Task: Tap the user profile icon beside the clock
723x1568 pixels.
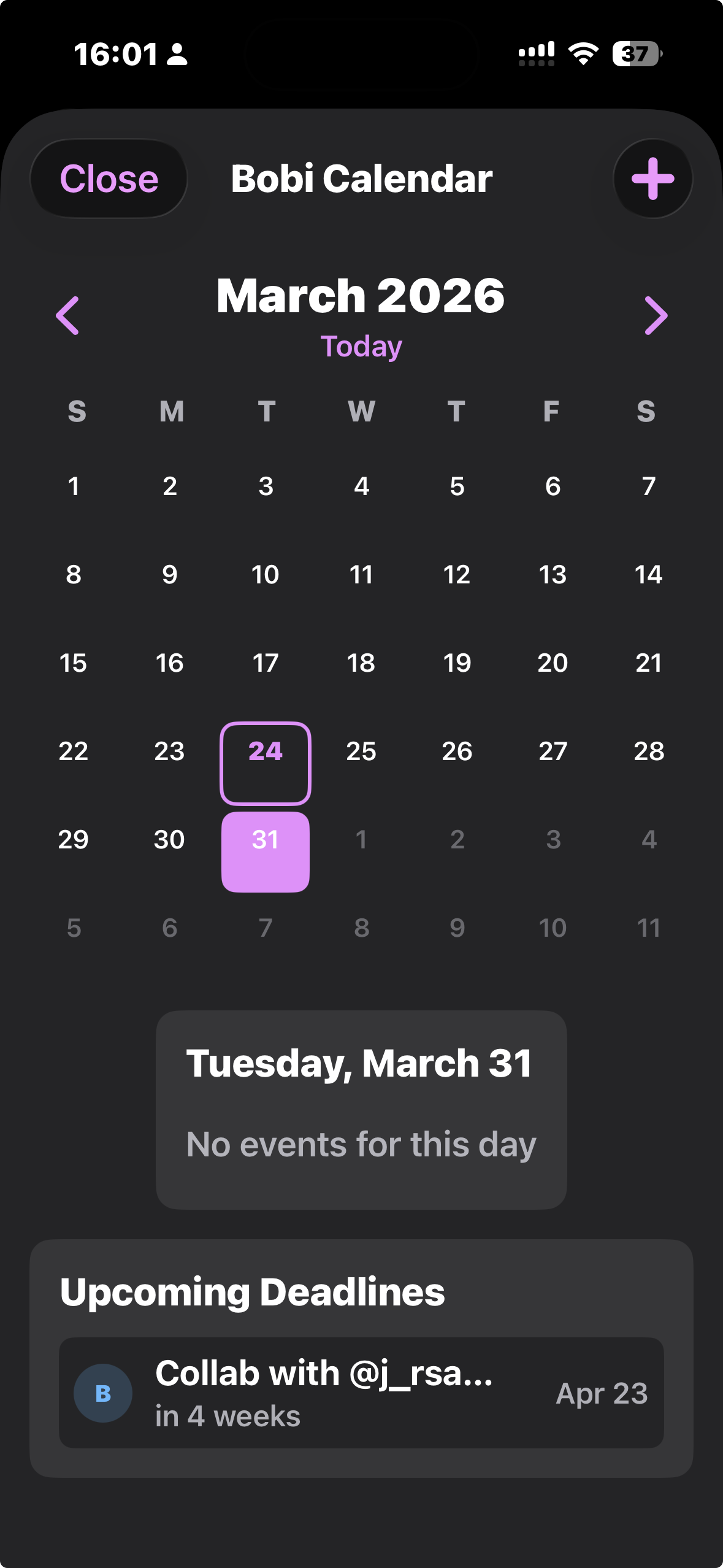Action: (x=176, y=55)
